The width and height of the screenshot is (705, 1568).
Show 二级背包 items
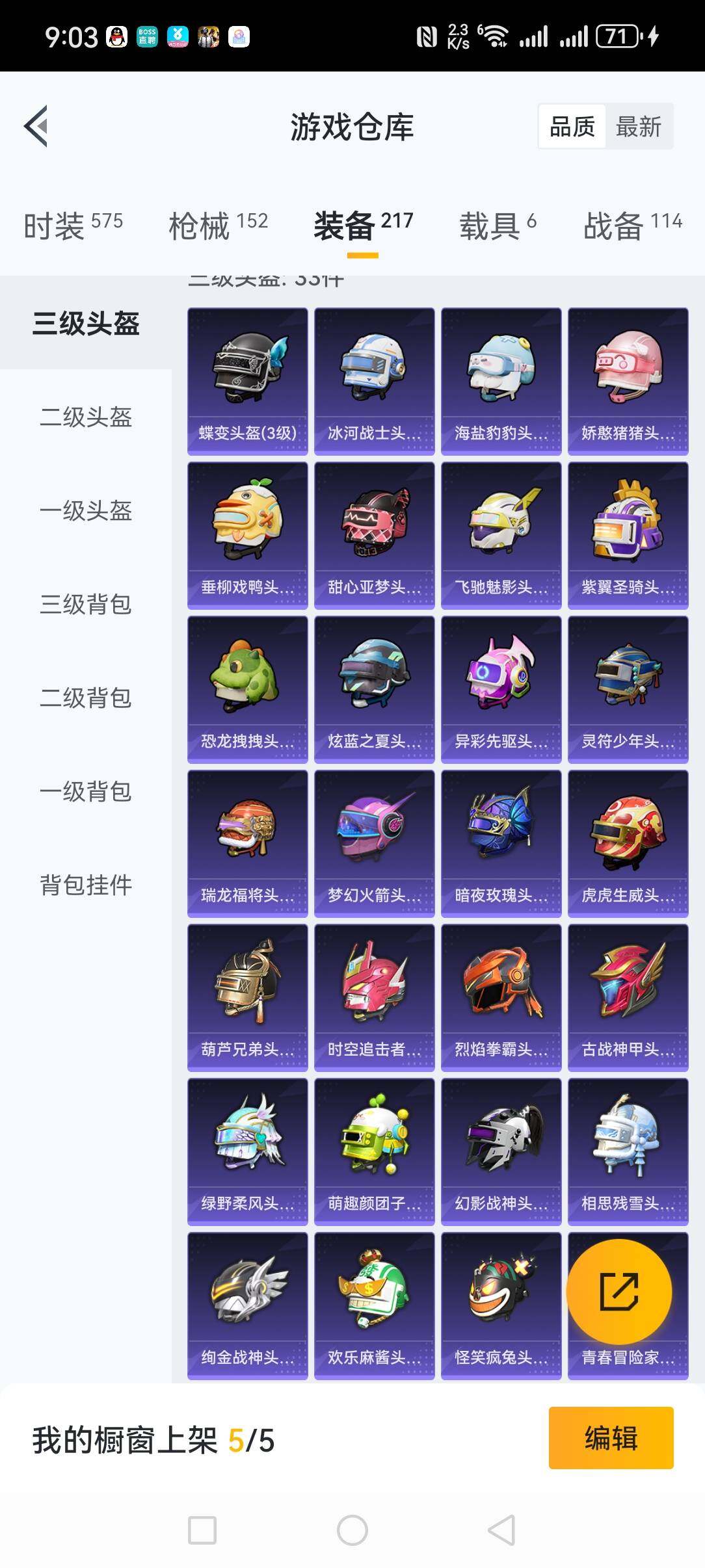[x=86, y=698]
